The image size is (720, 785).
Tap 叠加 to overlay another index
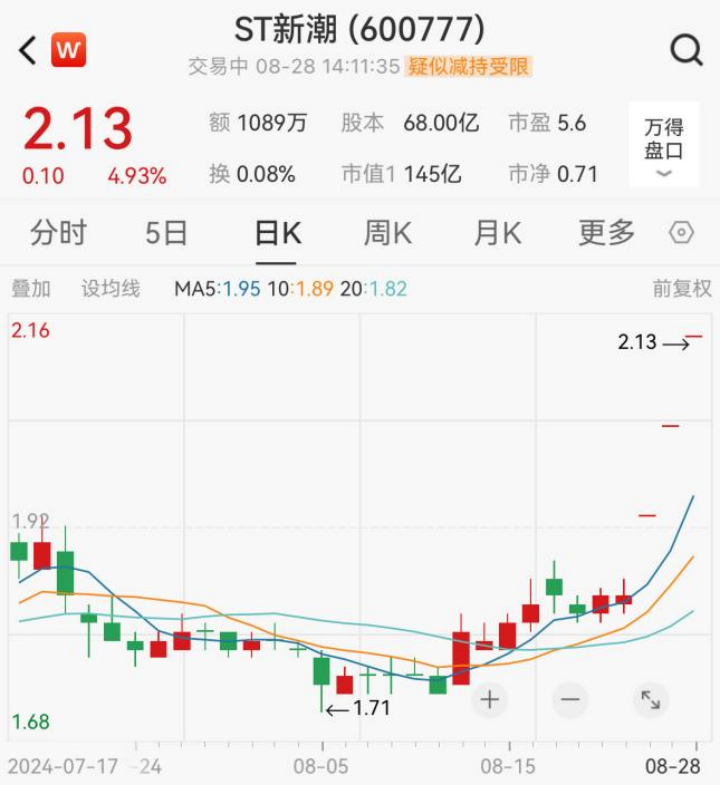tap(31, 289)
